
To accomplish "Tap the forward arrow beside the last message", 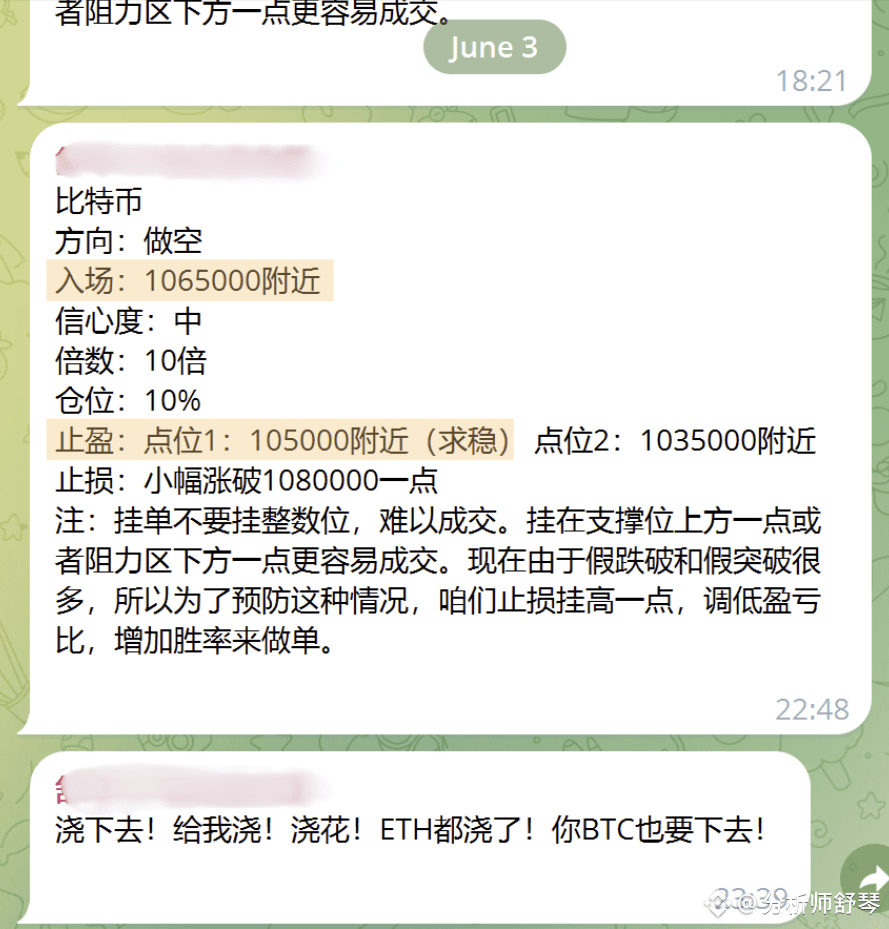I will 870,877.
